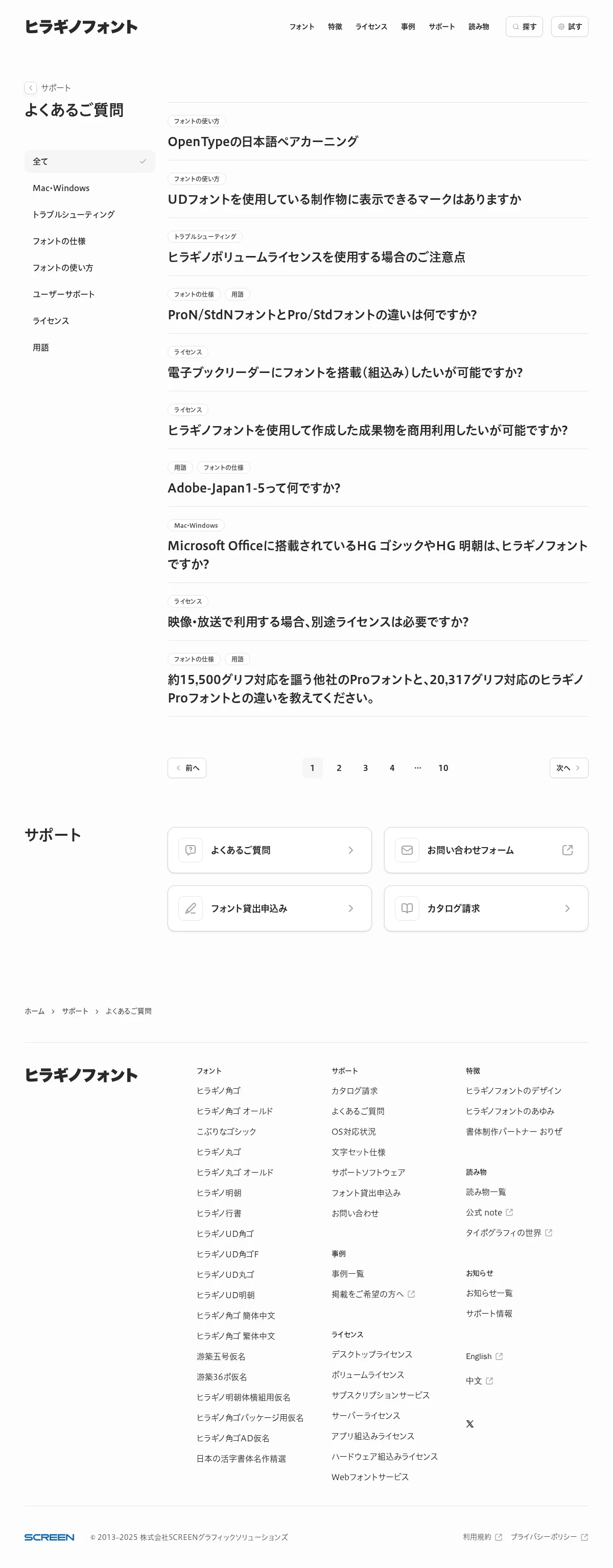Open the フォント menu in top navigation
613x1568 pixels.
coord(301,27)
